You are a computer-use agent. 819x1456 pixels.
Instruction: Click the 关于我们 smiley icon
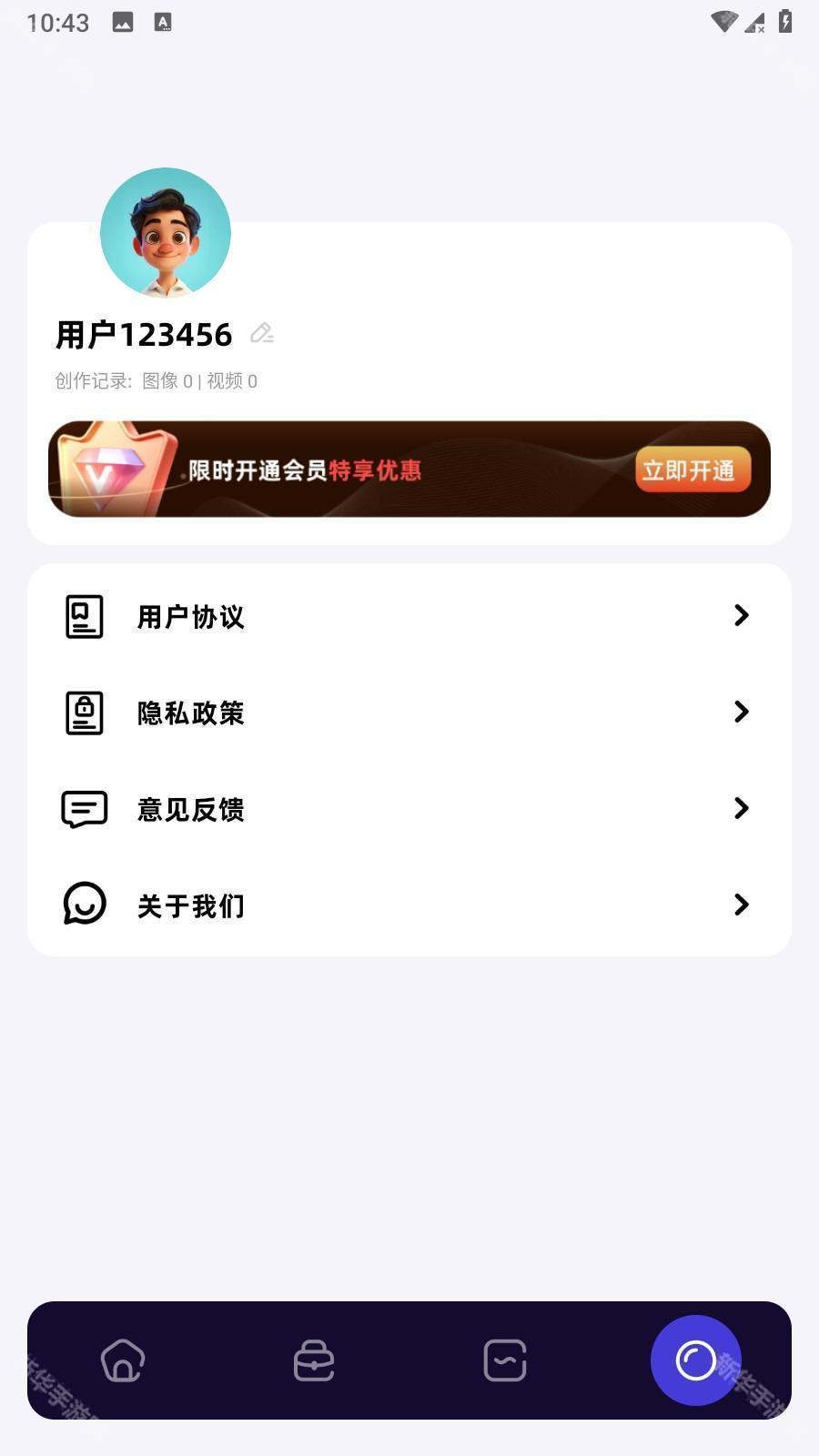pyautogui.click(x=84, y=904)
